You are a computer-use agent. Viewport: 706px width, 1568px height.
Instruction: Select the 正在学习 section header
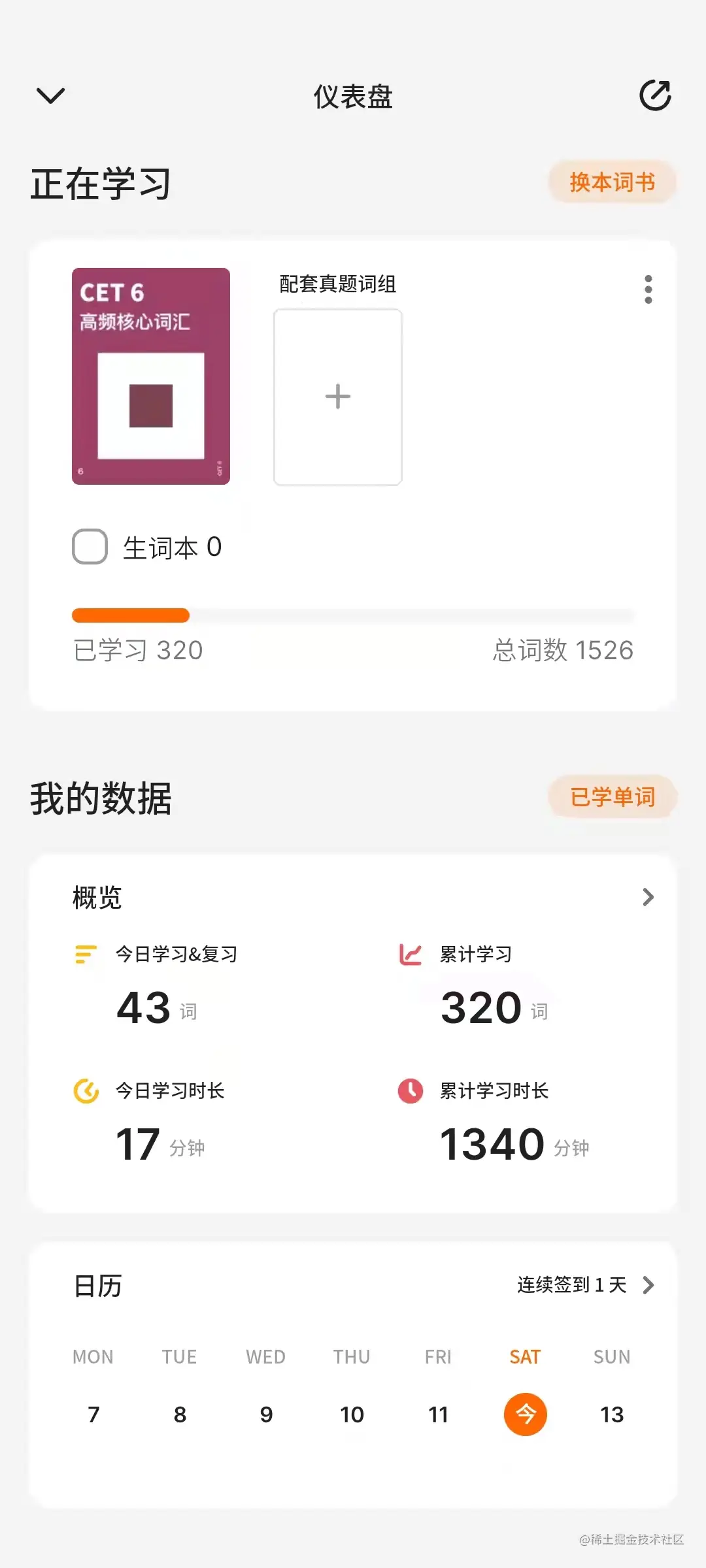(99, 184)
